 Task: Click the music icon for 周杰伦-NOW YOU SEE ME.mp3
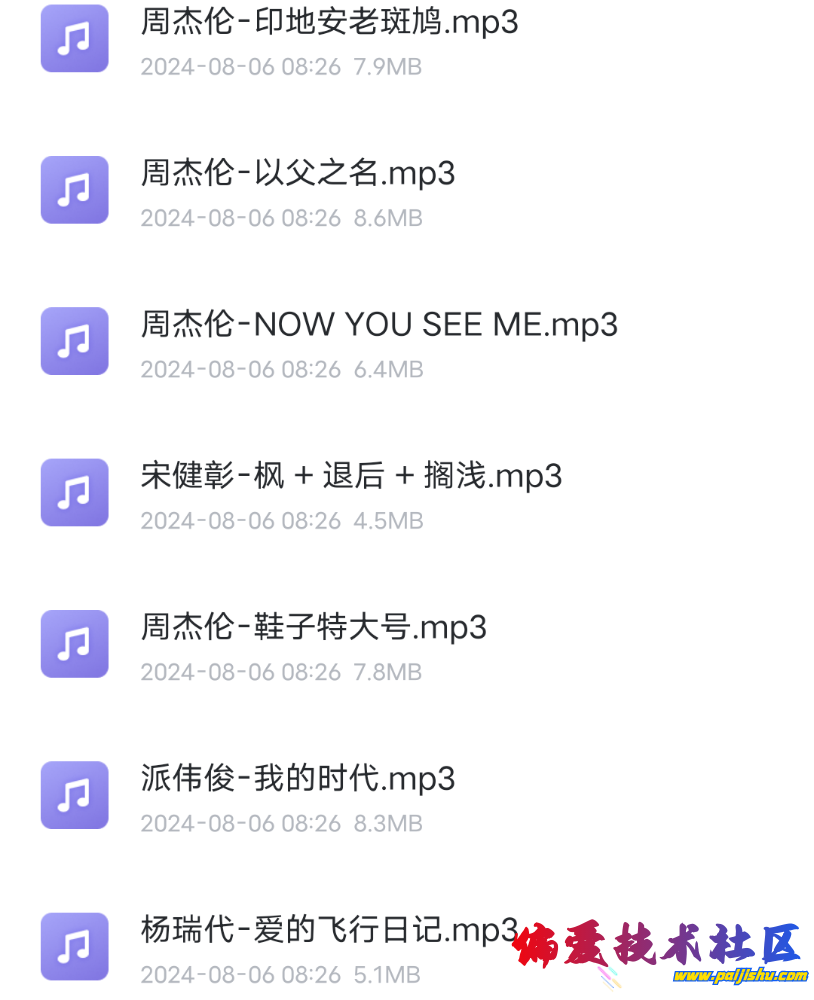tap(73, 341)
